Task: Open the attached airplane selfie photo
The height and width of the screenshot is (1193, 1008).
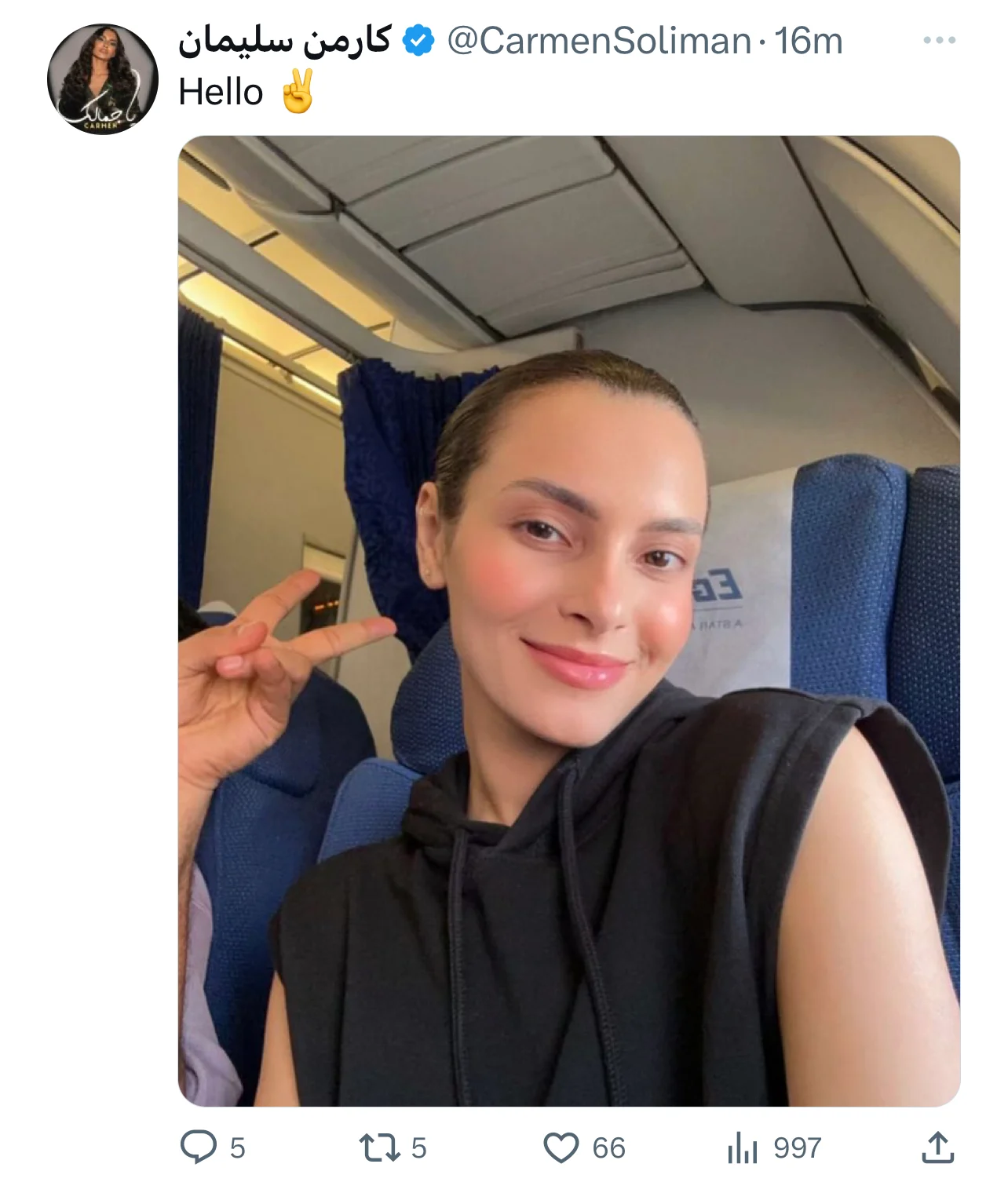Action: point(568,620)
